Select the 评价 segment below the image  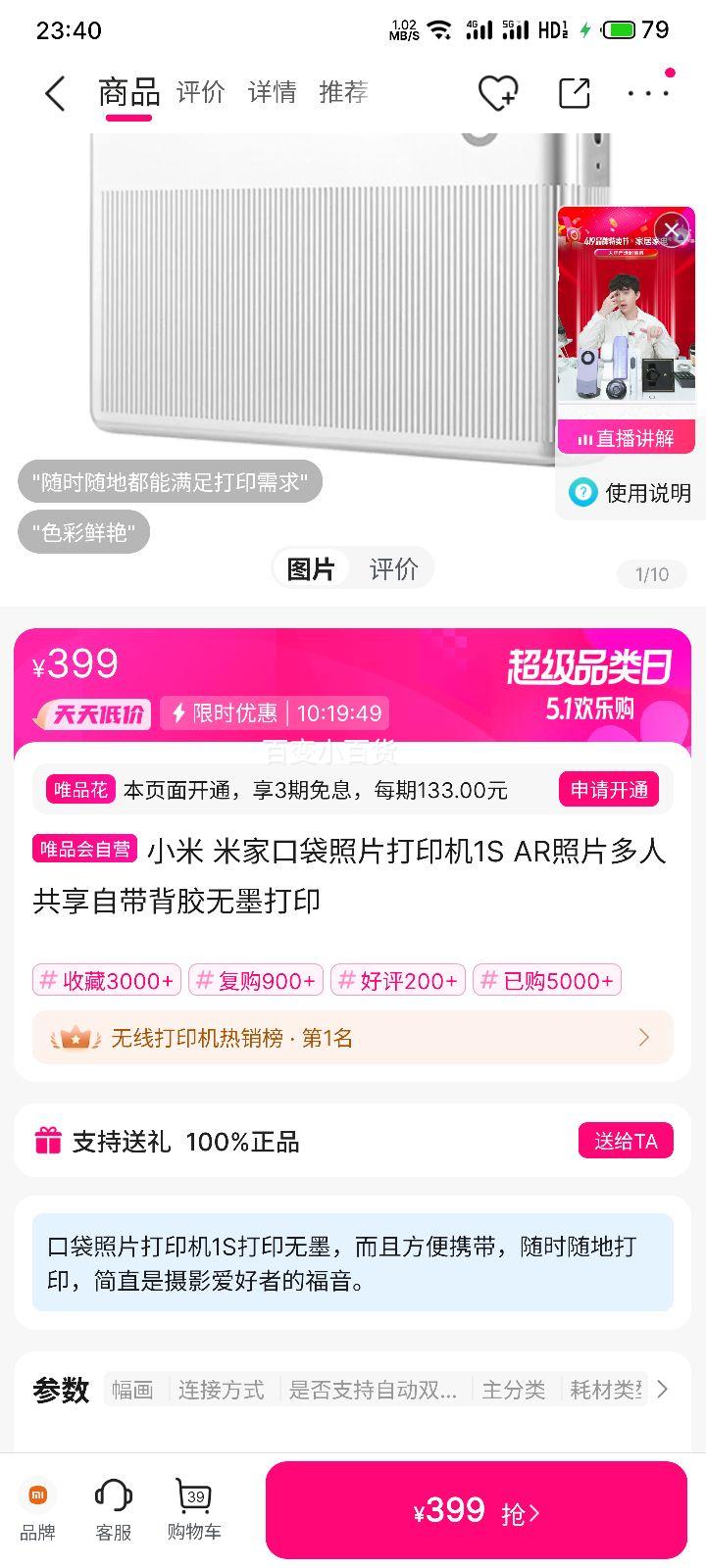[393, 568]
